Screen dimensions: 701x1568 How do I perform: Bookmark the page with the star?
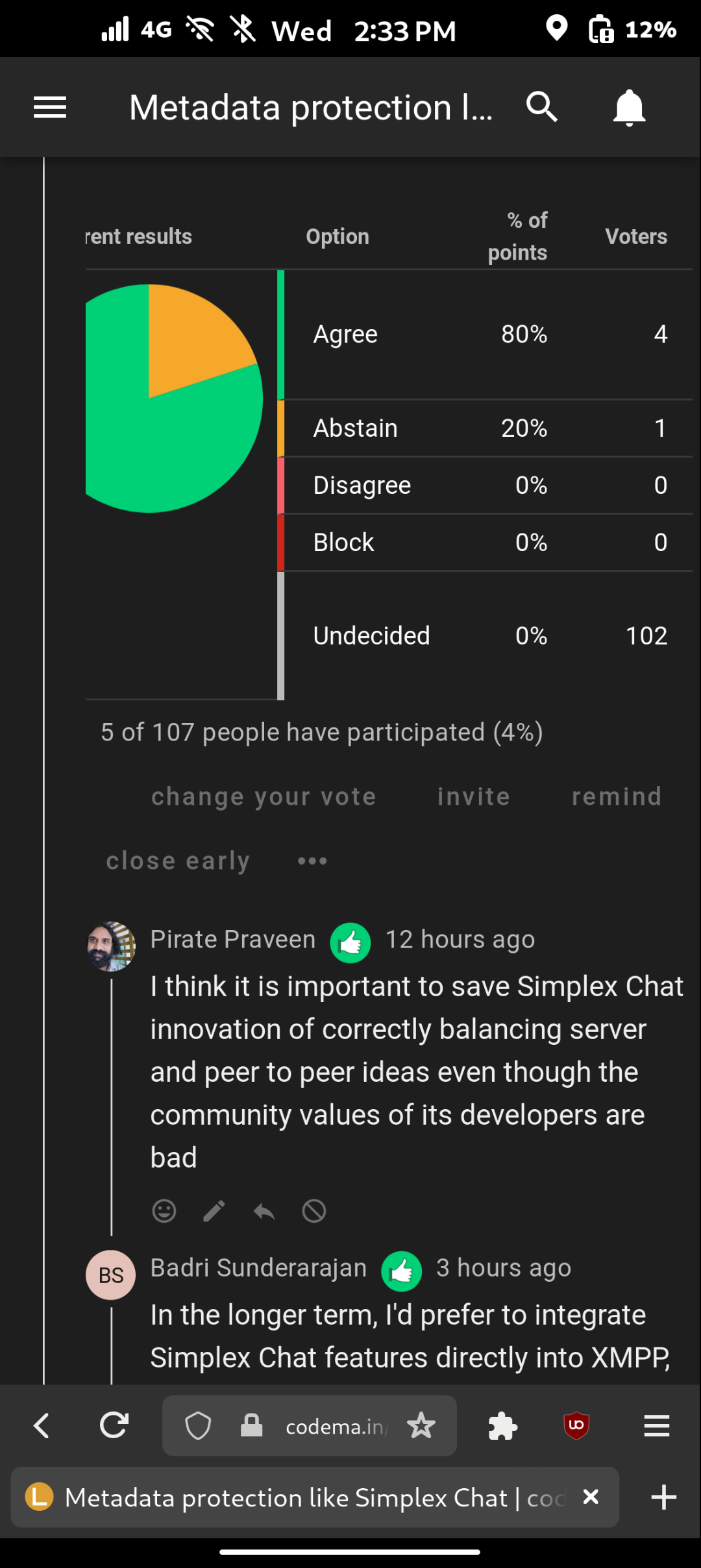click(x=421, y=1426)
